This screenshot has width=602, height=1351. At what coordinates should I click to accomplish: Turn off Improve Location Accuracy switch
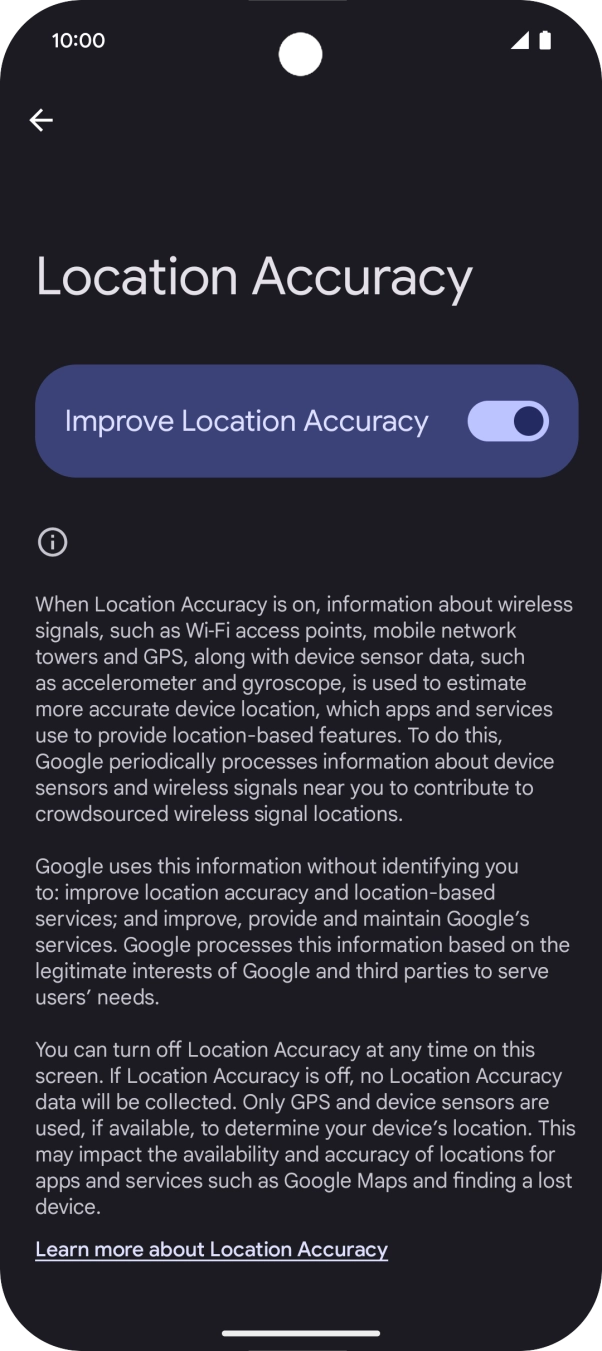tap(508, 421)
